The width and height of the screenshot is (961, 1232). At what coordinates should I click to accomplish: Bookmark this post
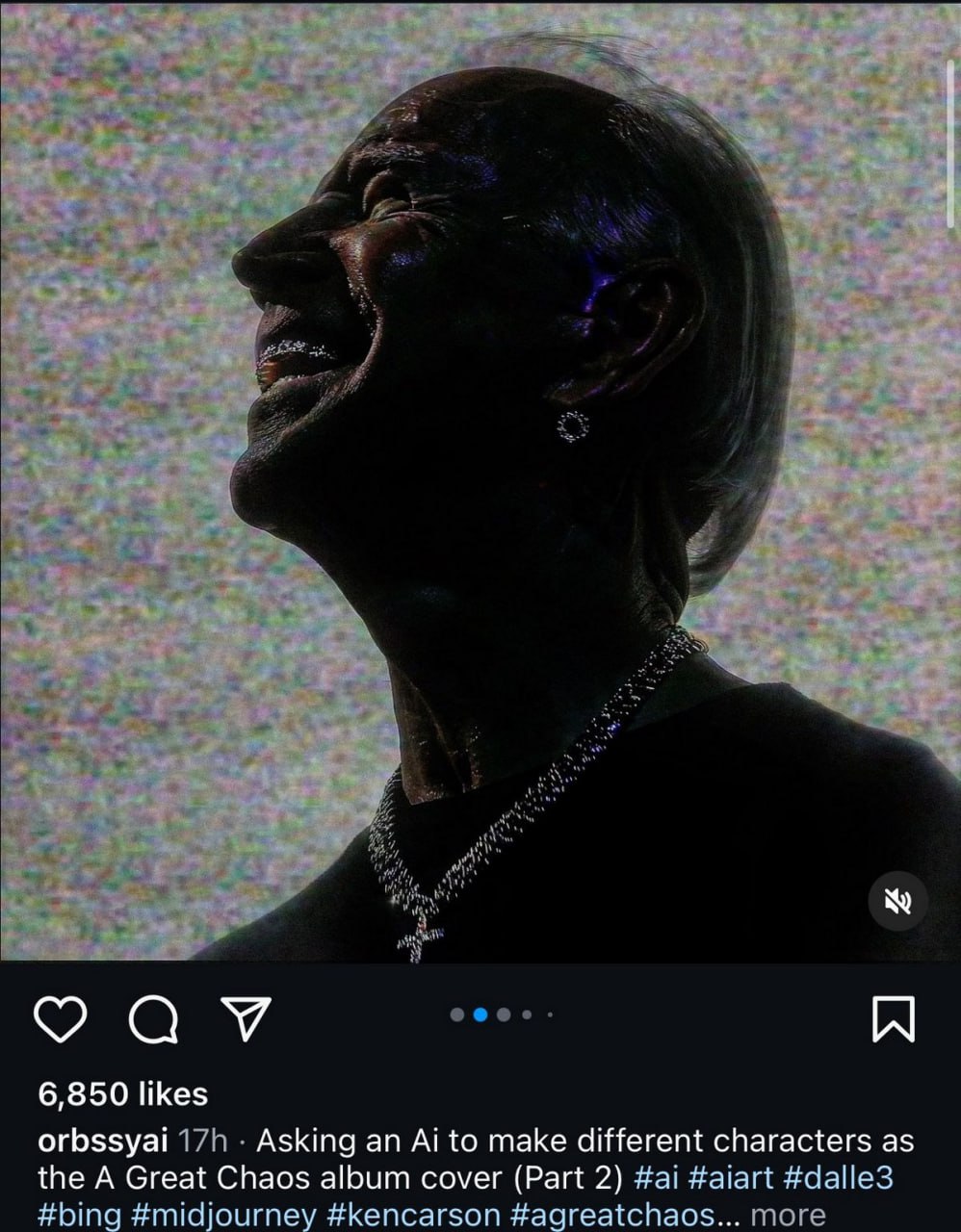[x=893, y=1018]
